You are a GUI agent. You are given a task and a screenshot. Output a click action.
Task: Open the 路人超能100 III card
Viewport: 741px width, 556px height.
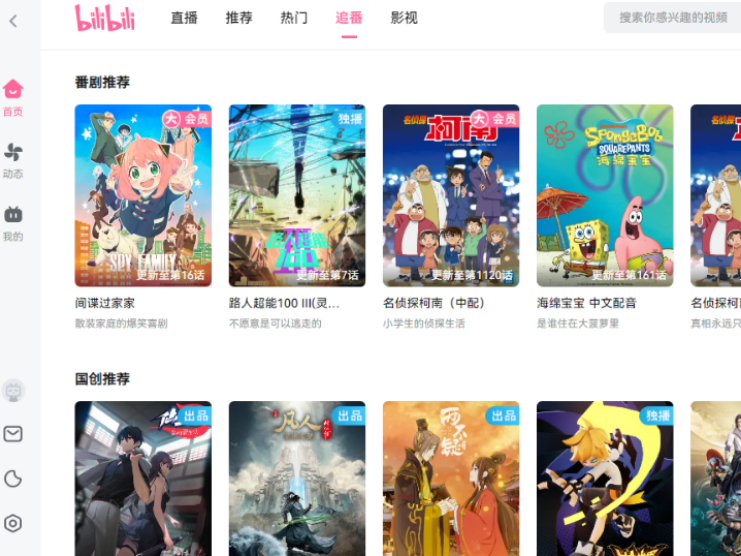point(297,196)
